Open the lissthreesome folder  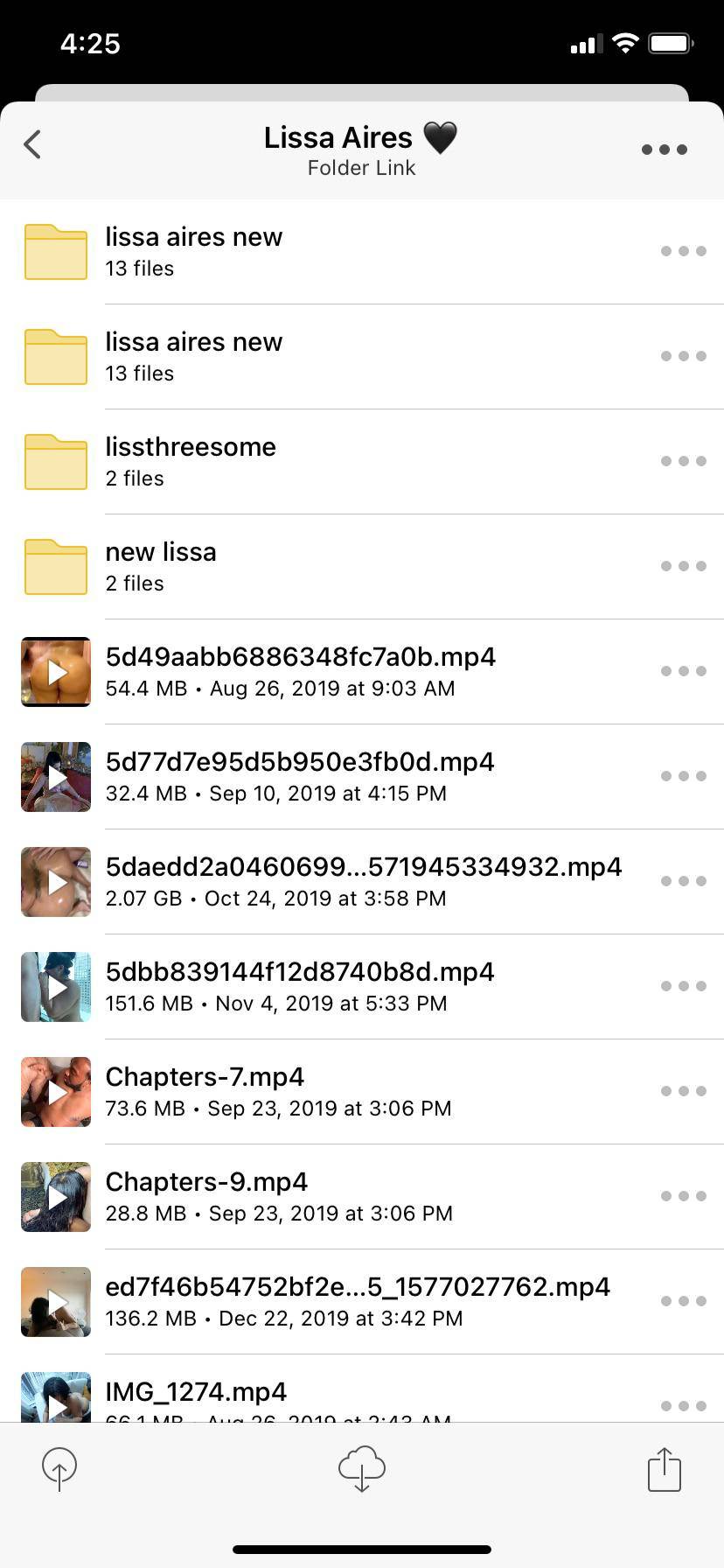click(x=191, y=461)
